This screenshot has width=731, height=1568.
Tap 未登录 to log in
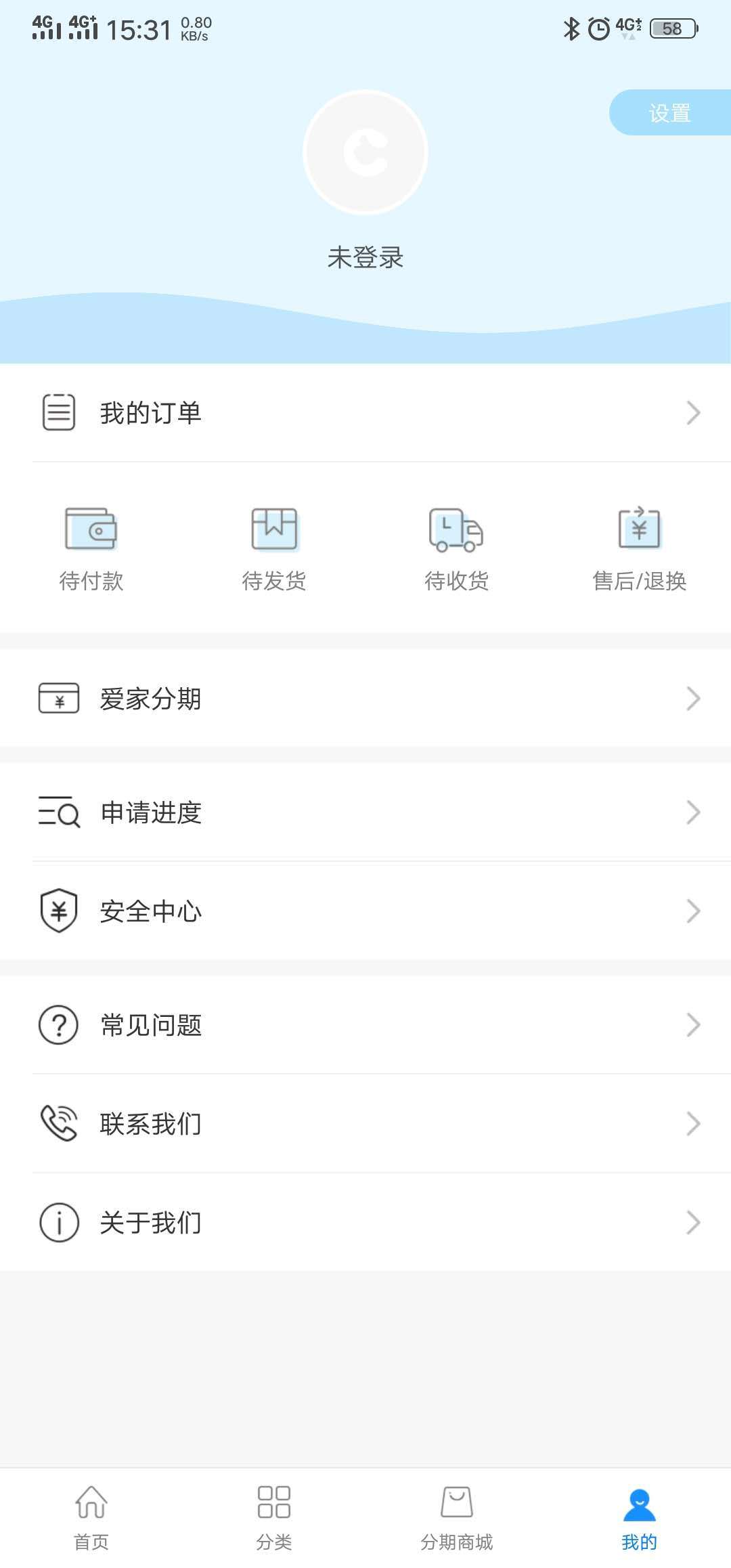click(365, 257)
